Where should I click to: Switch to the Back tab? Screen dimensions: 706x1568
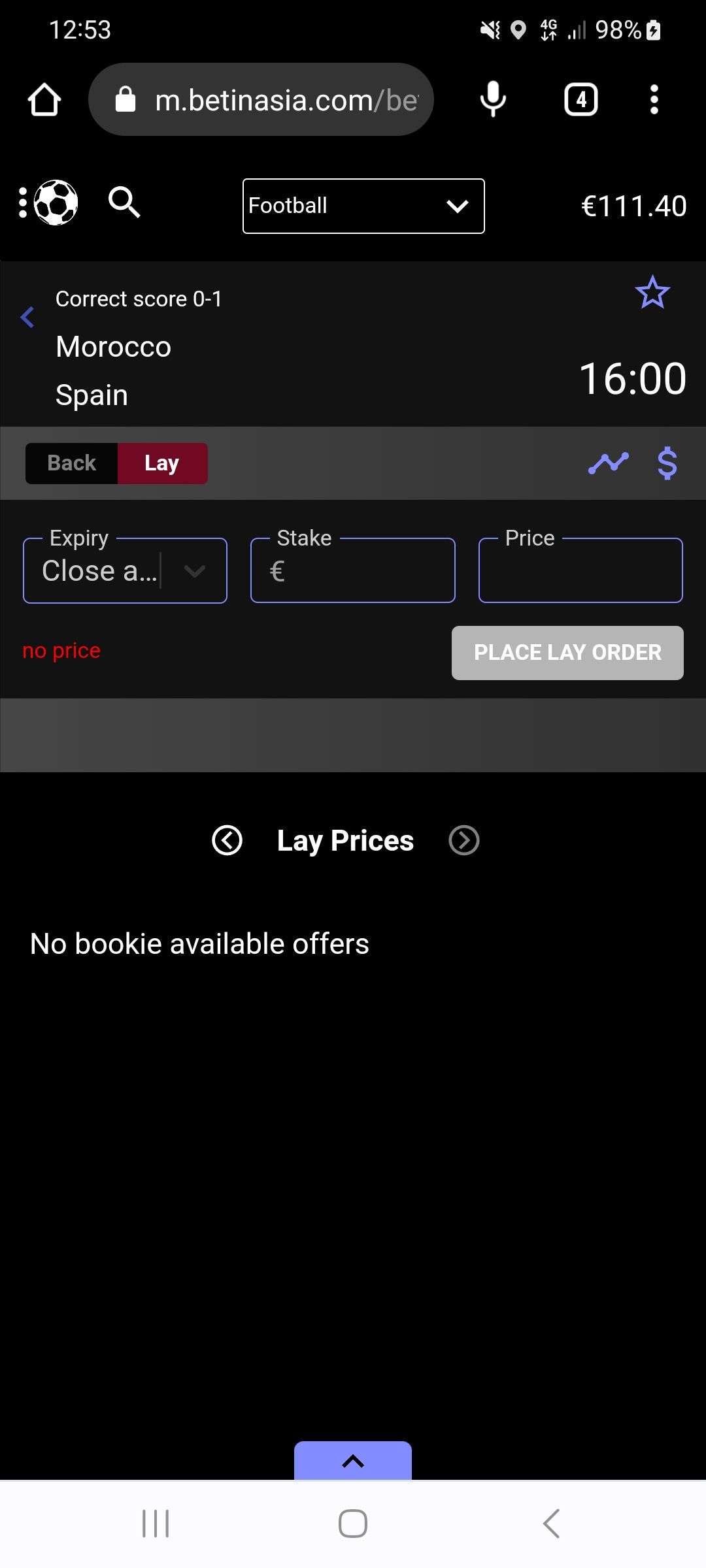(72, 463)
